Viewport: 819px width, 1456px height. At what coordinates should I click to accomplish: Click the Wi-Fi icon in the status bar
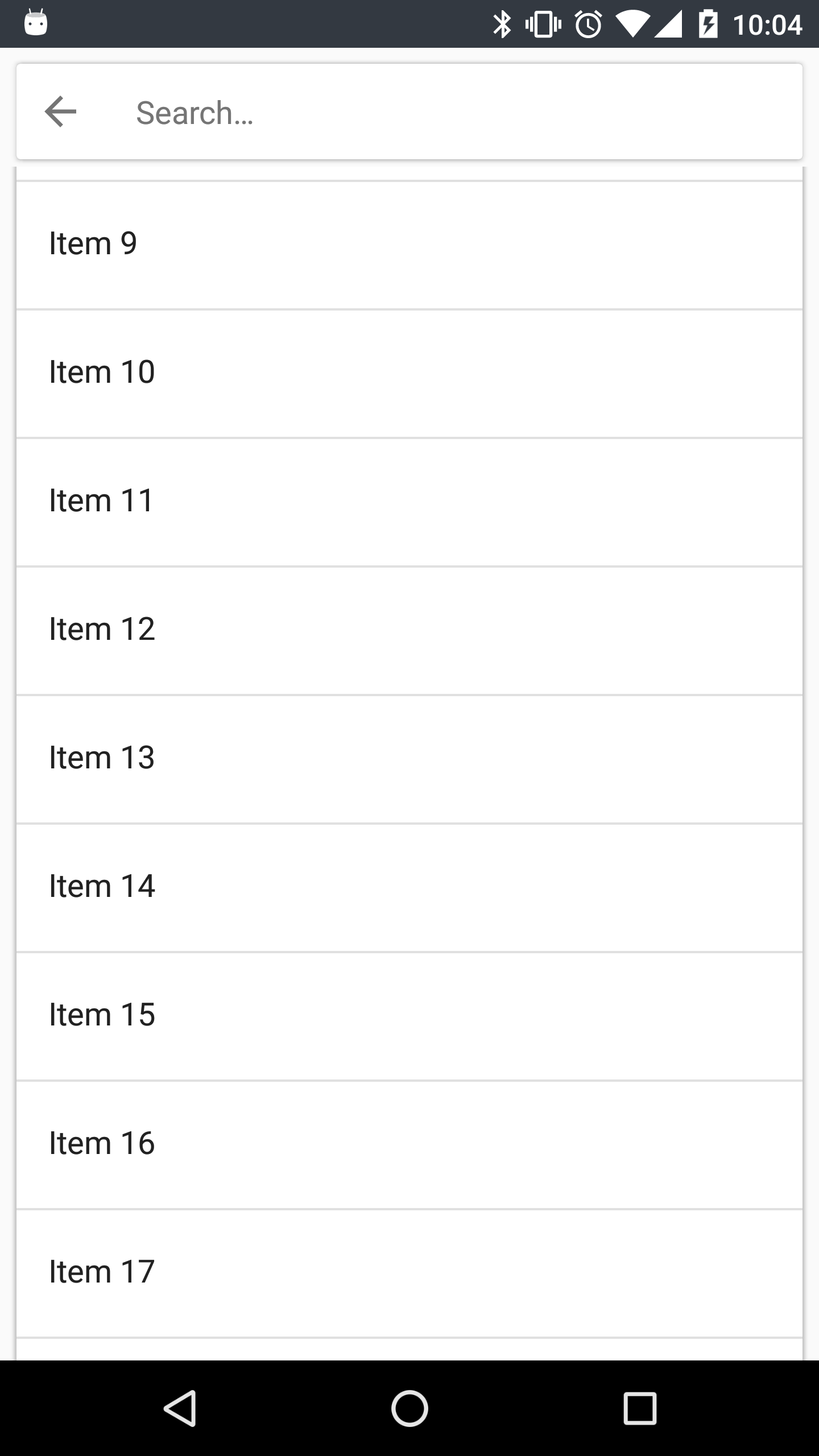(633, 23)
